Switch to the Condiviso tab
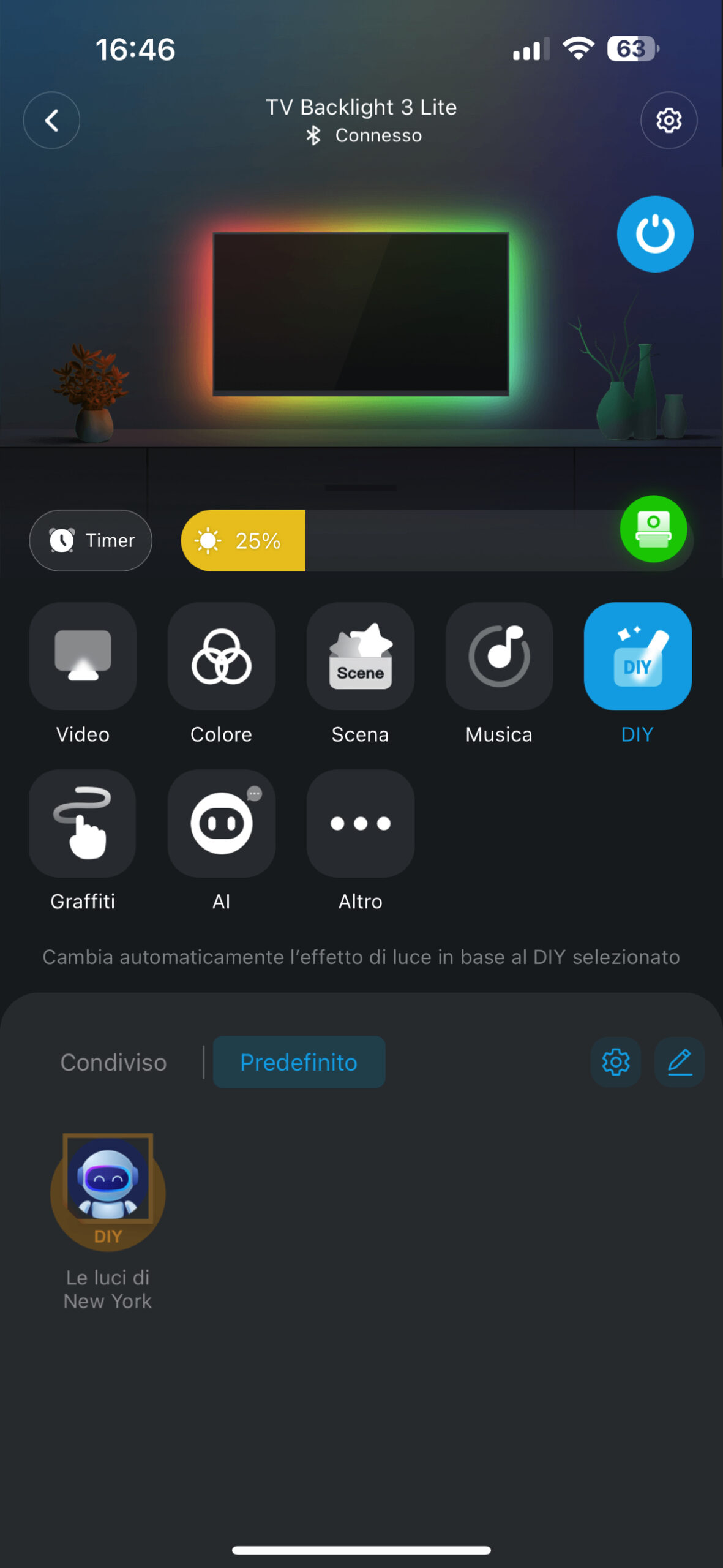The image size is (723, 1568). coord(113,1062)
